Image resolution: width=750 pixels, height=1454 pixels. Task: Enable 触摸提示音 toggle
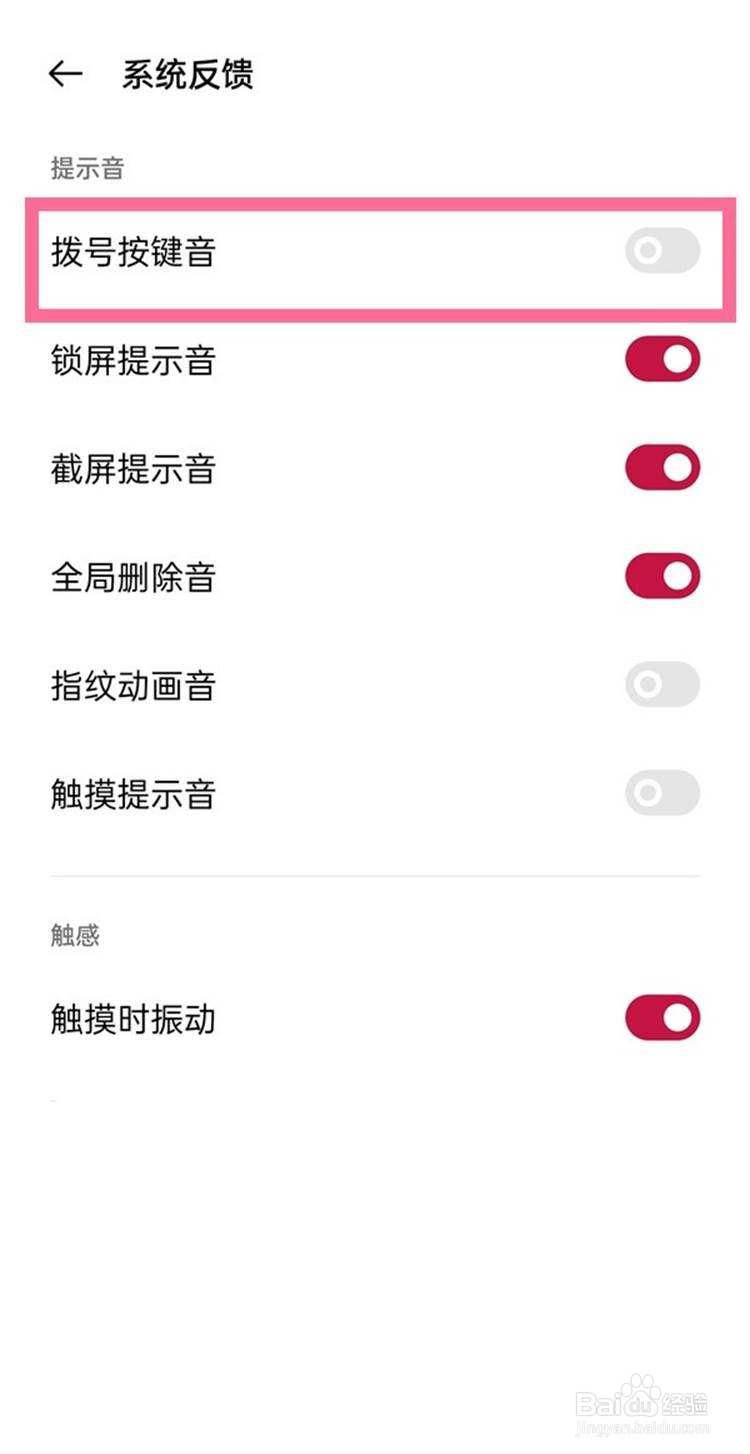coord(662,794)
